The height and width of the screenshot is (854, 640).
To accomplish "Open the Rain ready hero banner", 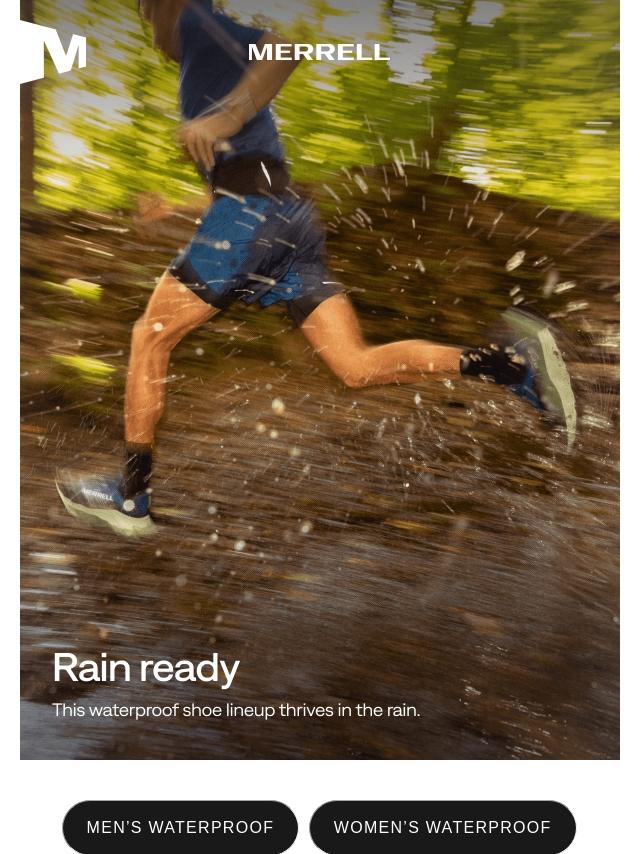I will [320, 400].
